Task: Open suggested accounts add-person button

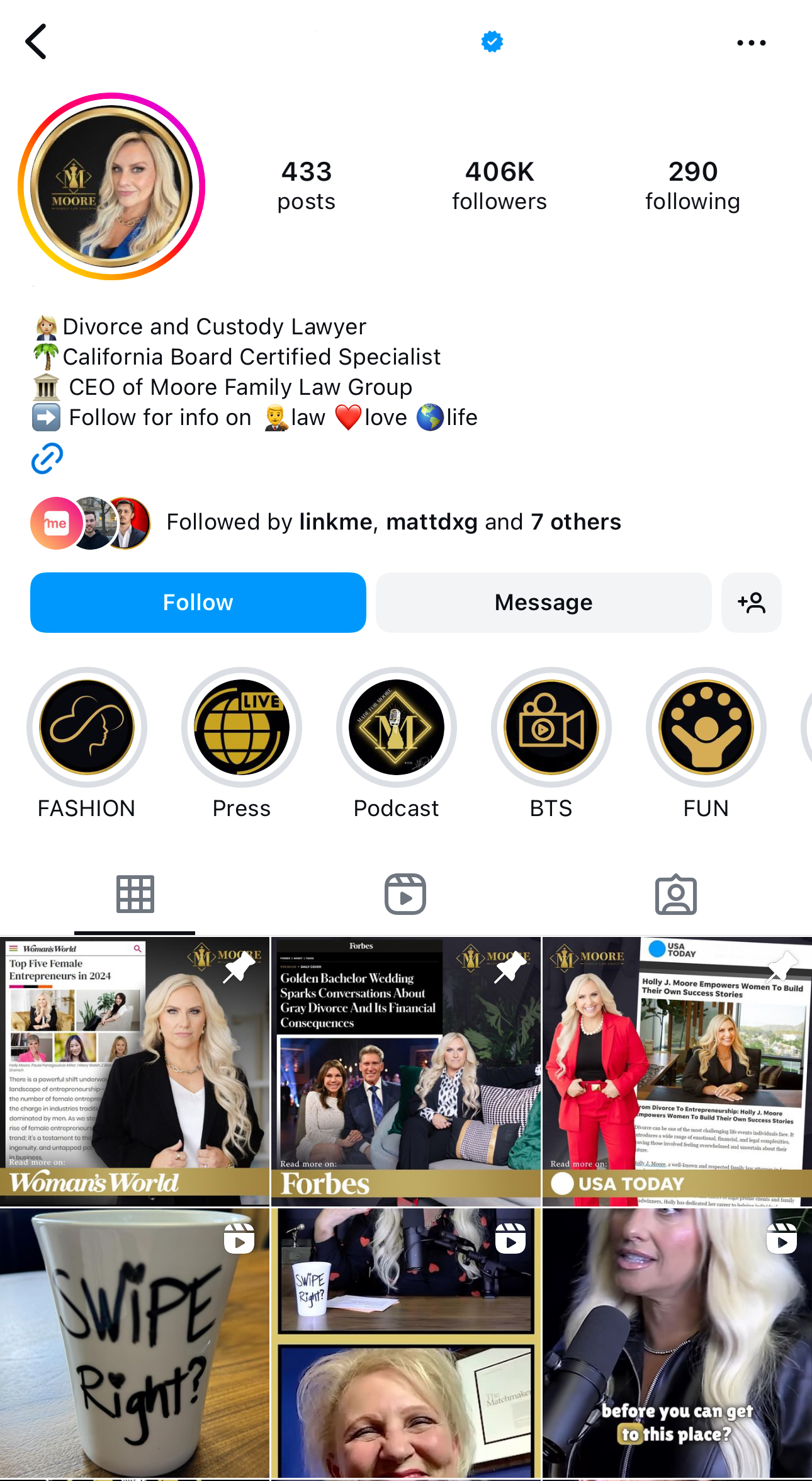Action: [x=751, y=603]
